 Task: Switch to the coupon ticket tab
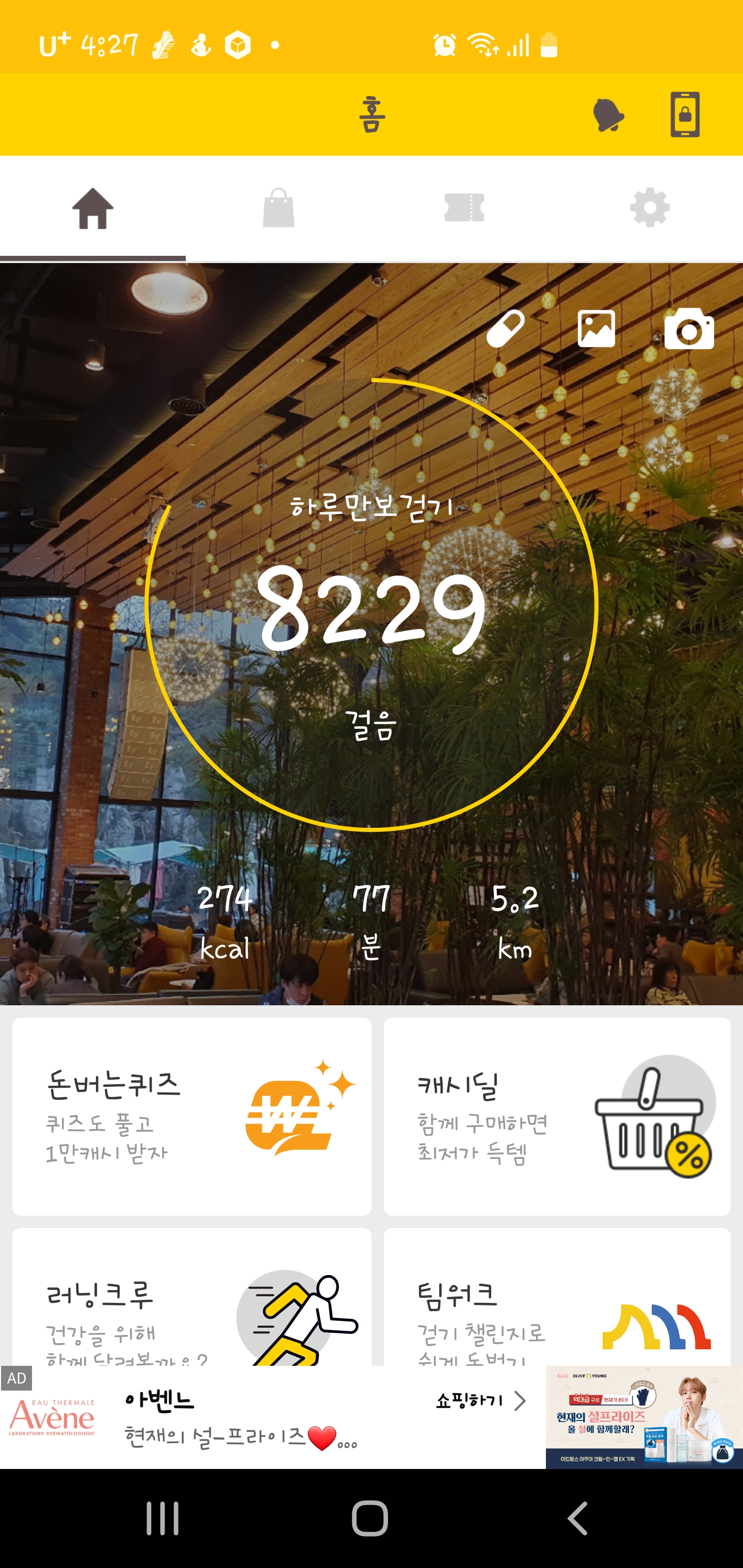[464, 209]
